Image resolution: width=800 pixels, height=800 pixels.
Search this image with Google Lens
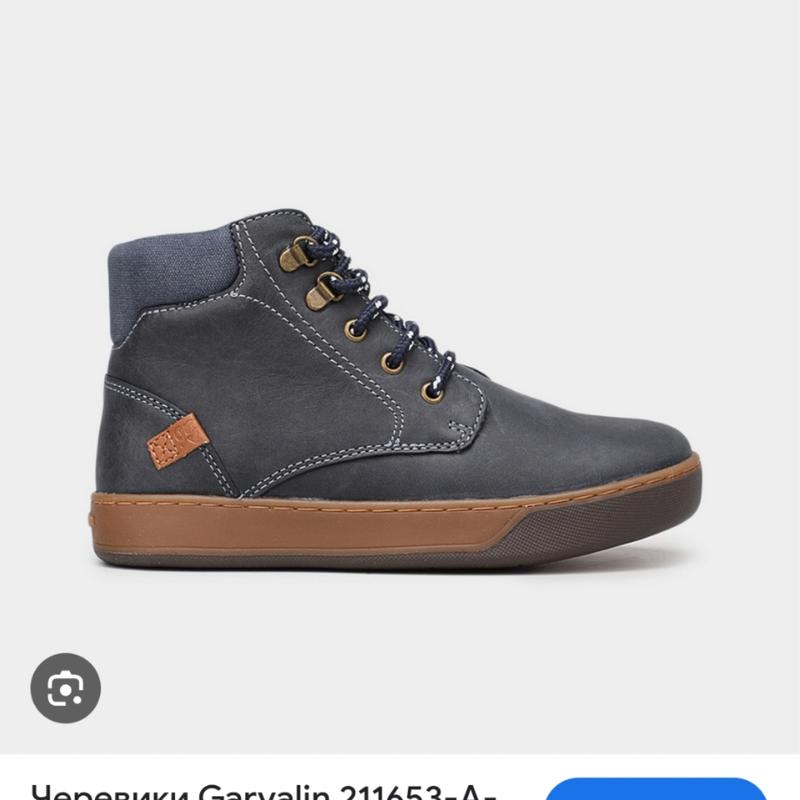66,688
